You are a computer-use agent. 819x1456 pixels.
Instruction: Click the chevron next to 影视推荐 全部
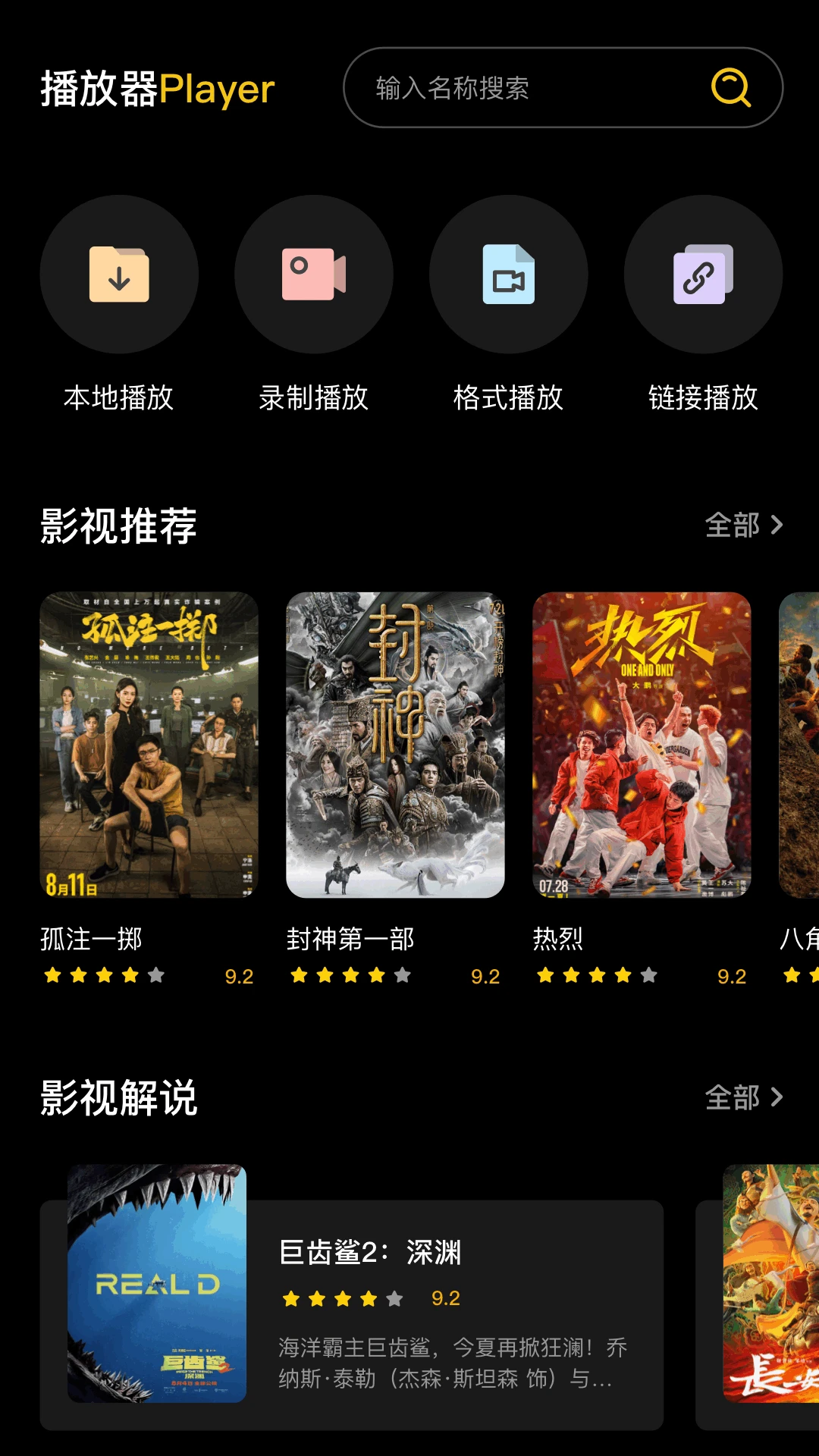click(x=779, y=525)
